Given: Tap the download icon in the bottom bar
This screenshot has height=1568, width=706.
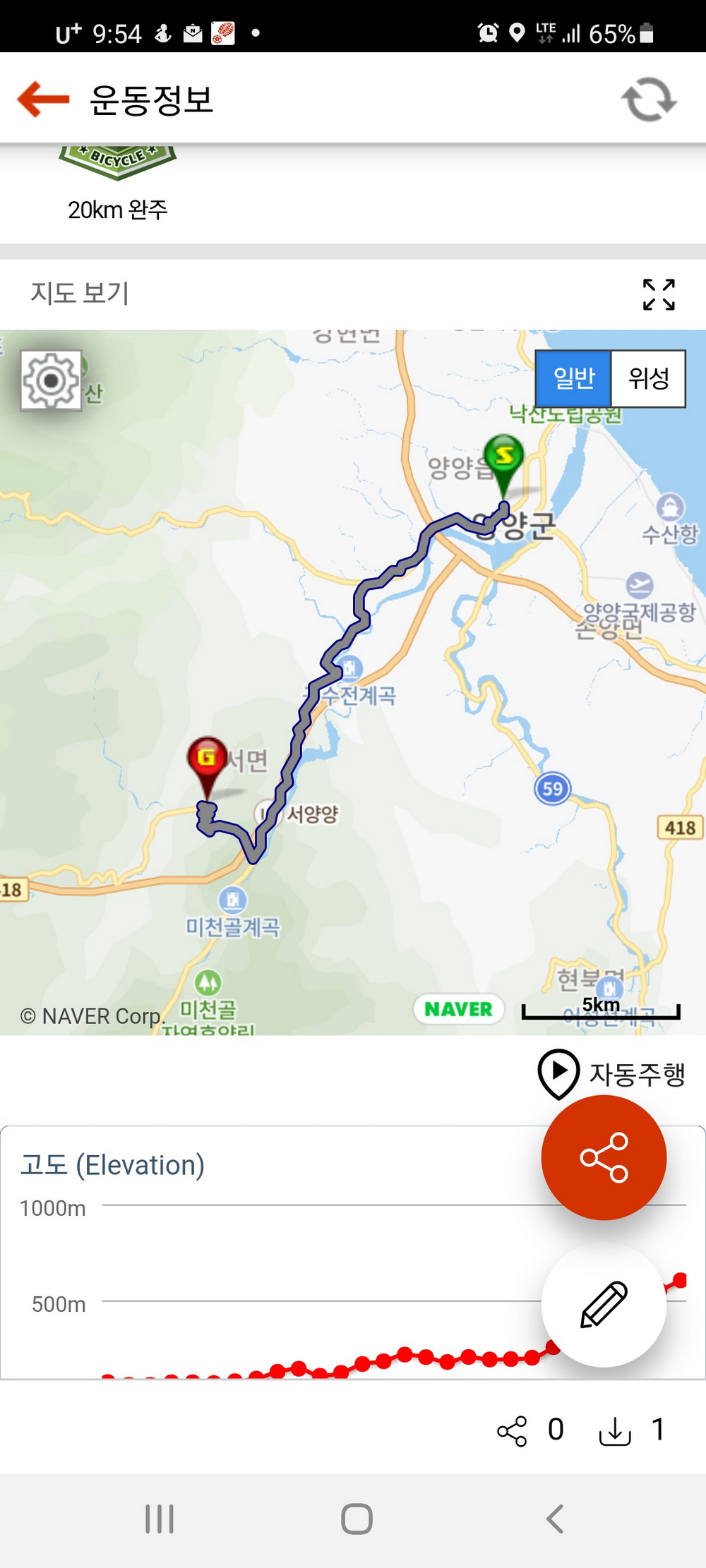Looking at the screenshot, I should (x=614, y=1430).
